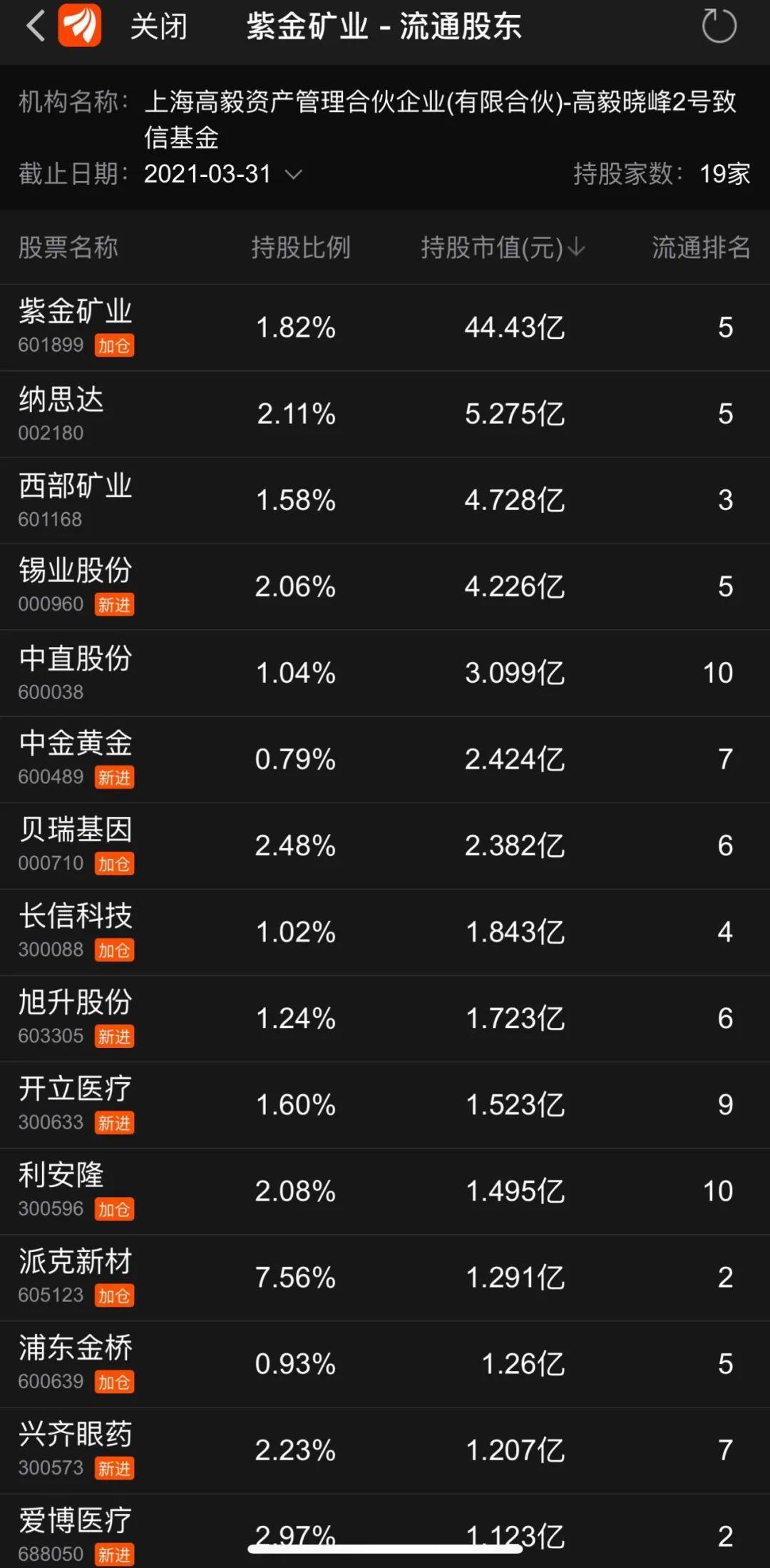Select the 贝瑞基因 000710 row

(385, 845)
